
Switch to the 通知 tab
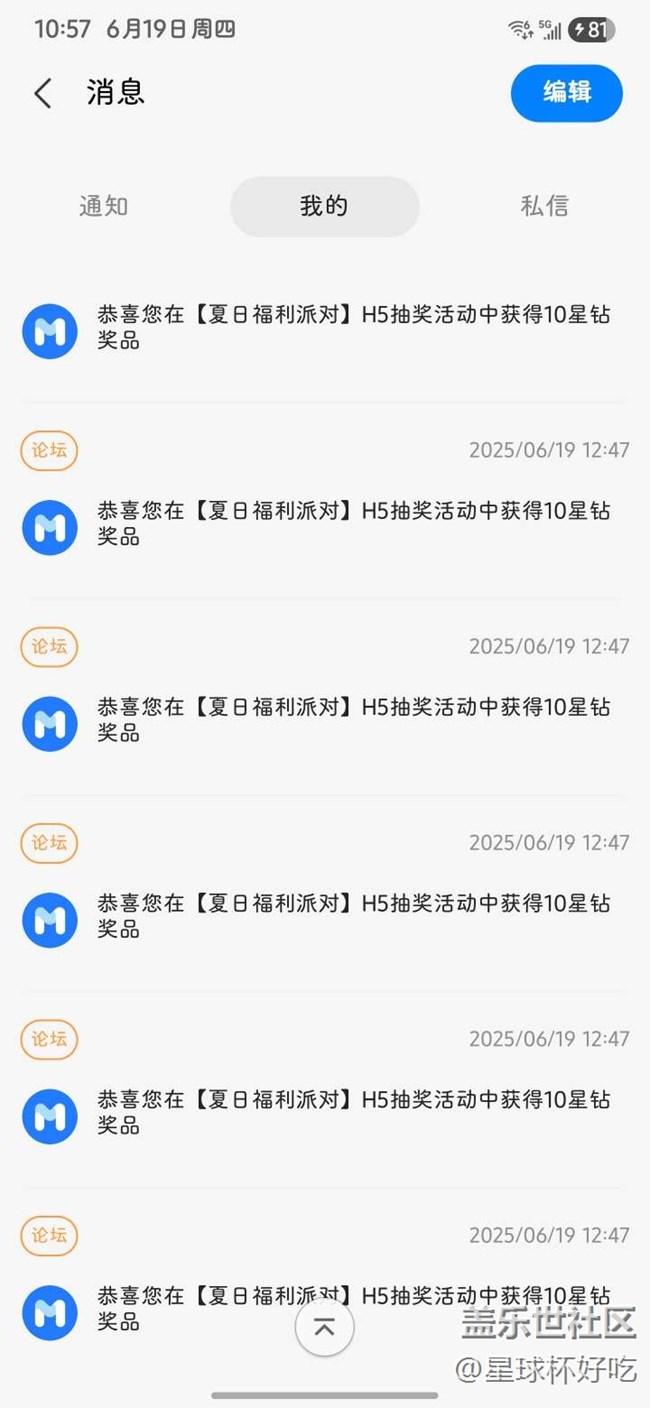click(x=104, y=206)
